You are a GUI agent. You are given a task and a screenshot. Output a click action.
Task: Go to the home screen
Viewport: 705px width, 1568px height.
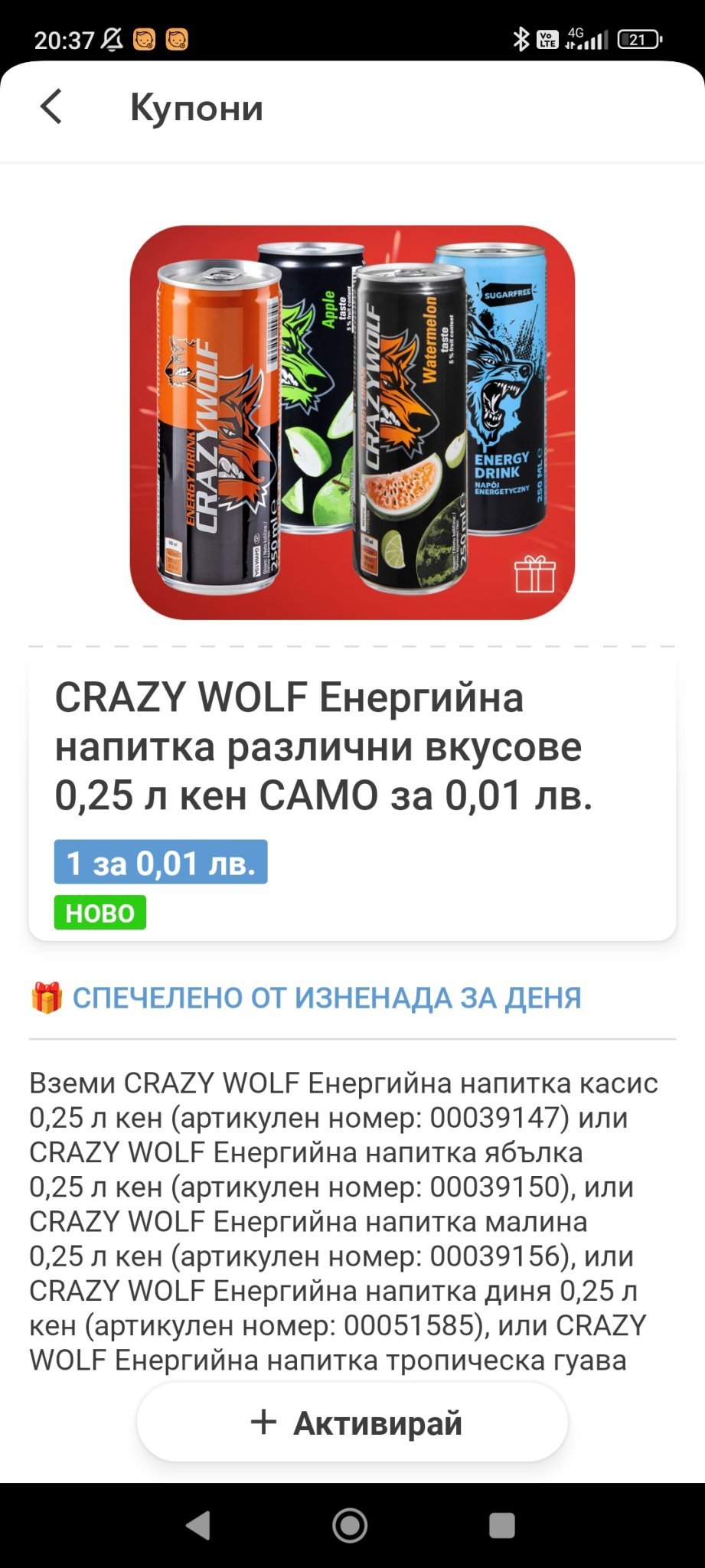[x=351, y=1525]
